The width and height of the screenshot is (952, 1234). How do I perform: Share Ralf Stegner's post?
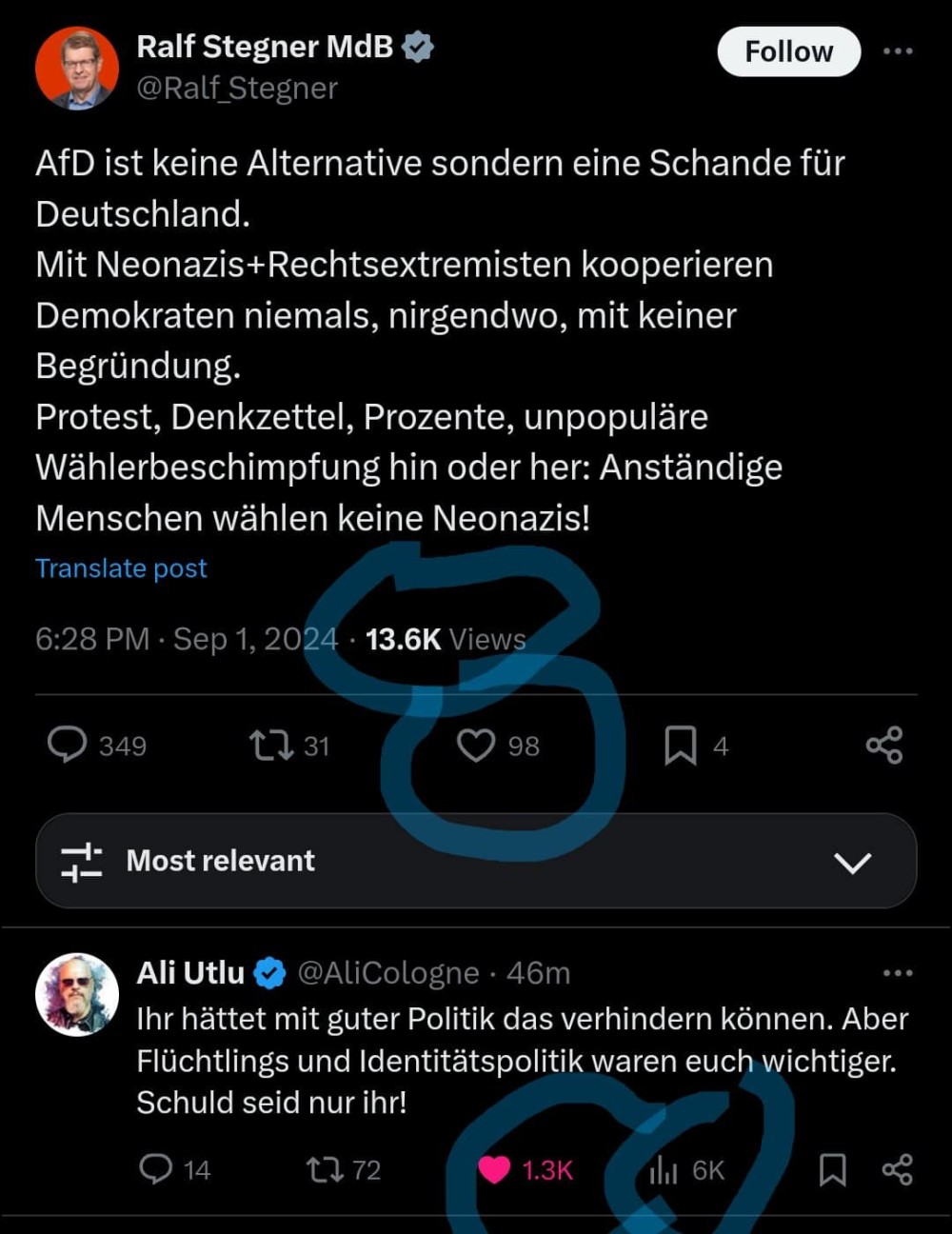pyautogui.click(x=884, y=745)
